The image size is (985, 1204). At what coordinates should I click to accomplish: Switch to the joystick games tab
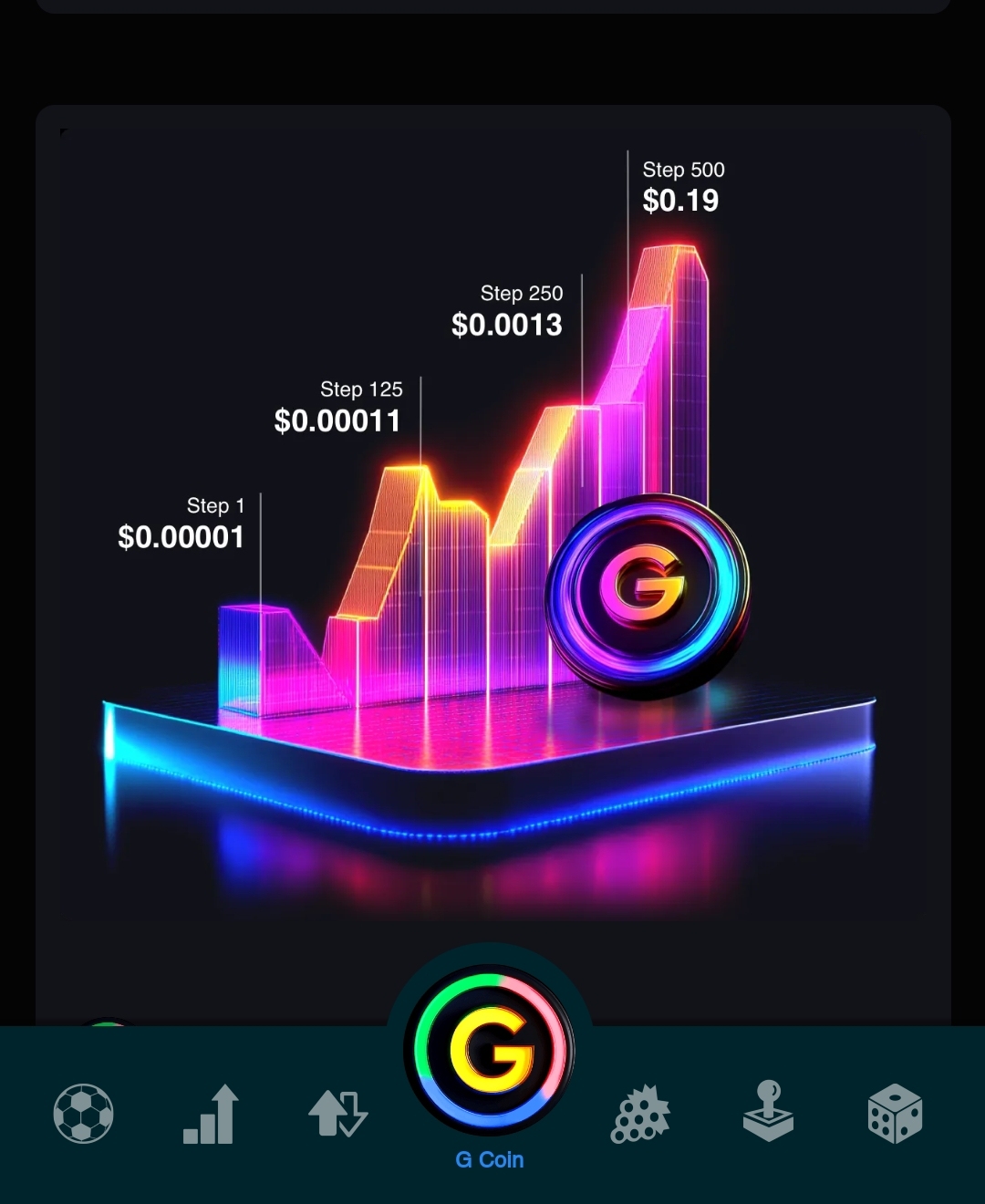pyautogui.click(x=768, y=1112)
